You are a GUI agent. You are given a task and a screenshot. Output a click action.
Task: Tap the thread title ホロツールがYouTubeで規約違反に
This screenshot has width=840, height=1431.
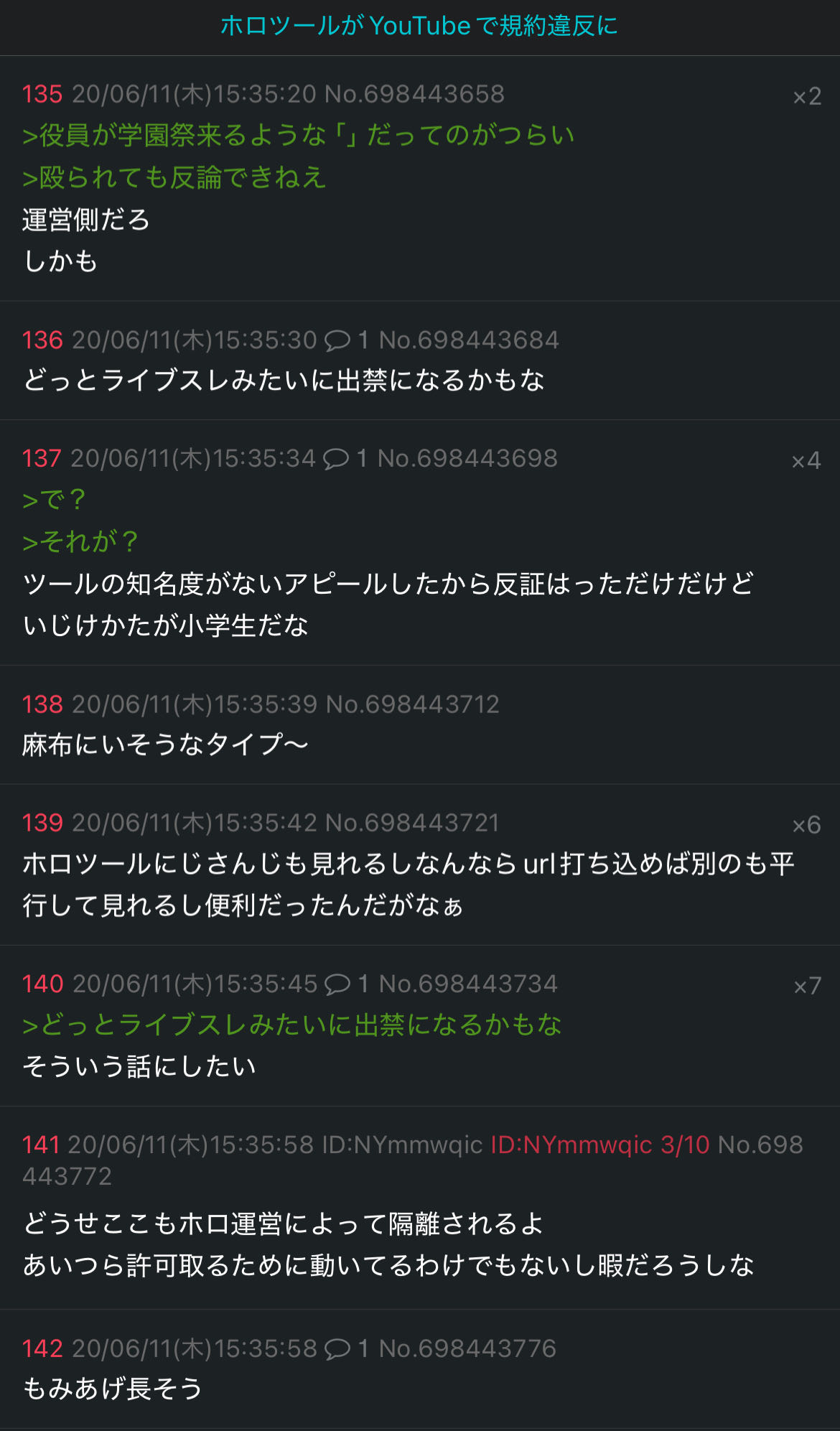[419, 27]
